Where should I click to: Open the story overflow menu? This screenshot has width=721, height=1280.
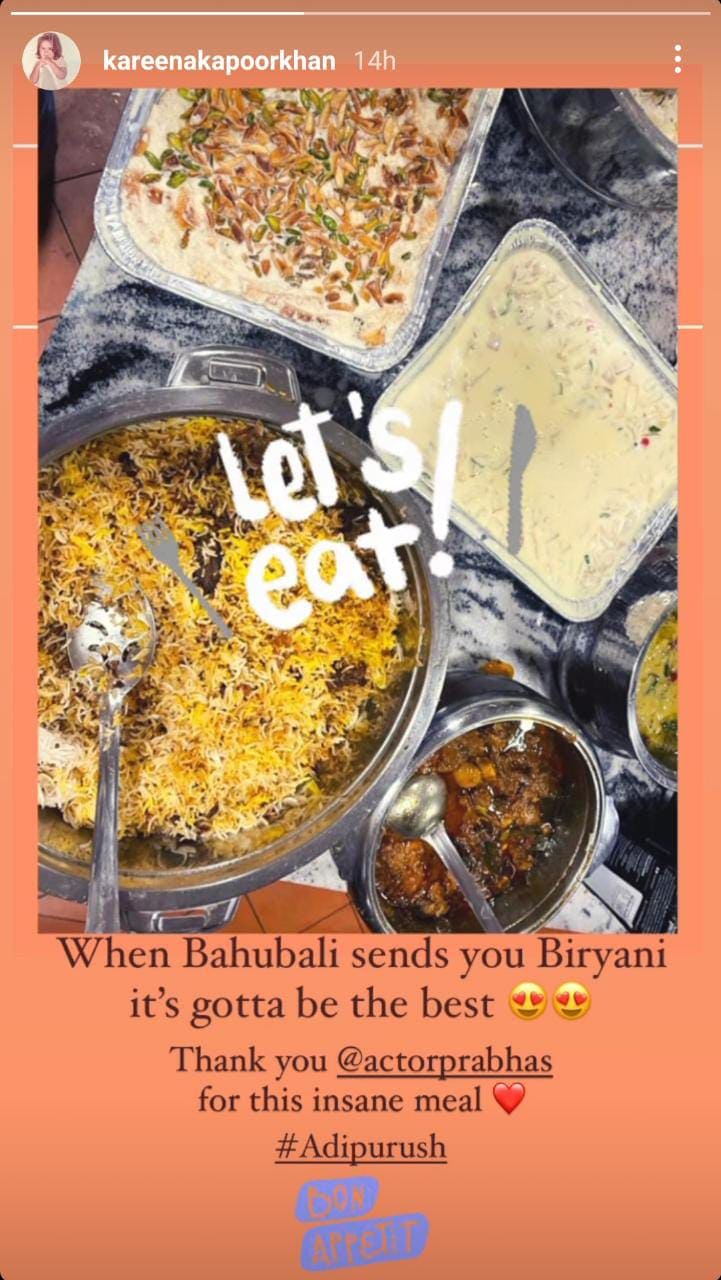coord(677,60)
